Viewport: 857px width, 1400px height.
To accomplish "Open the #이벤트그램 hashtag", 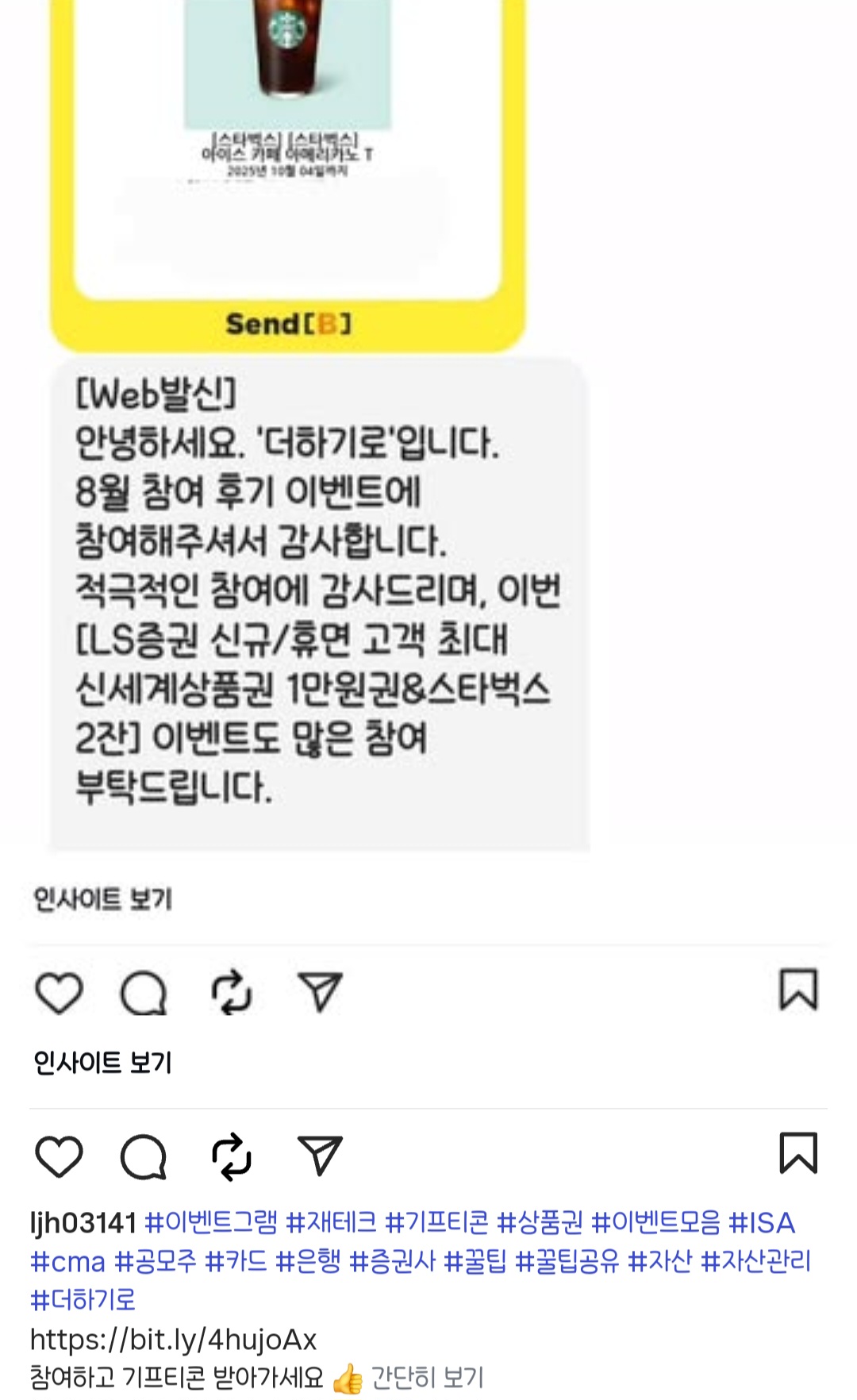I will tap(211, 1222).
